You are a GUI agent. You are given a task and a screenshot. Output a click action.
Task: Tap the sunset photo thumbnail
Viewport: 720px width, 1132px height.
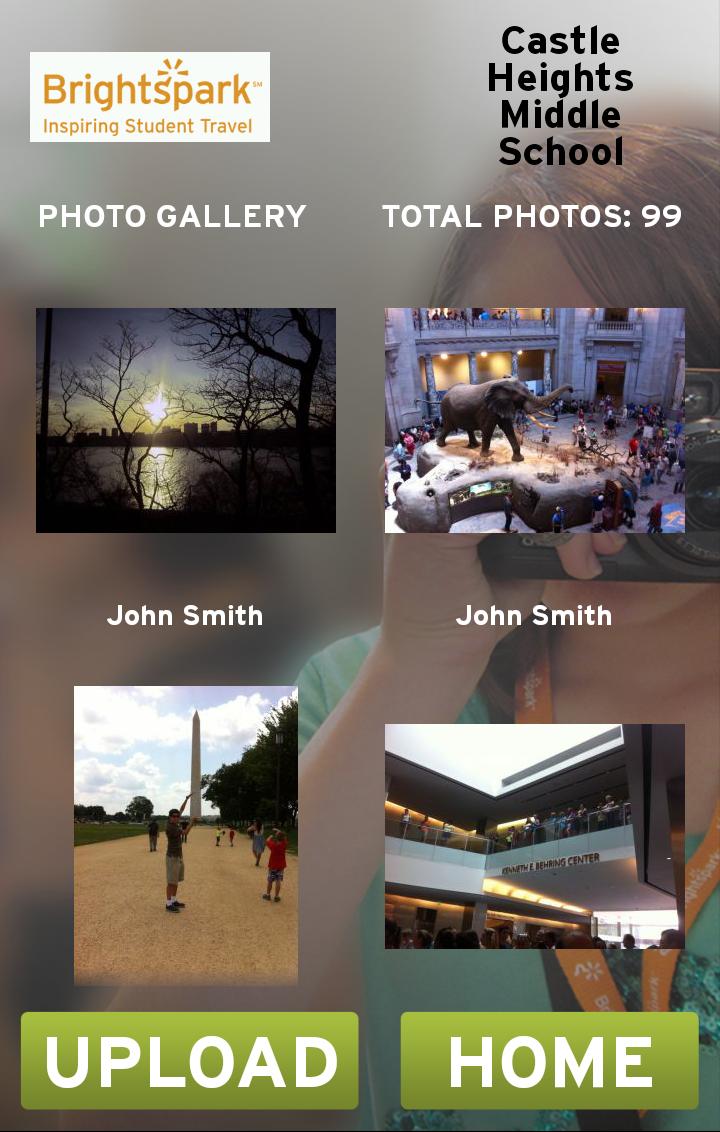[x=185, y=420]
